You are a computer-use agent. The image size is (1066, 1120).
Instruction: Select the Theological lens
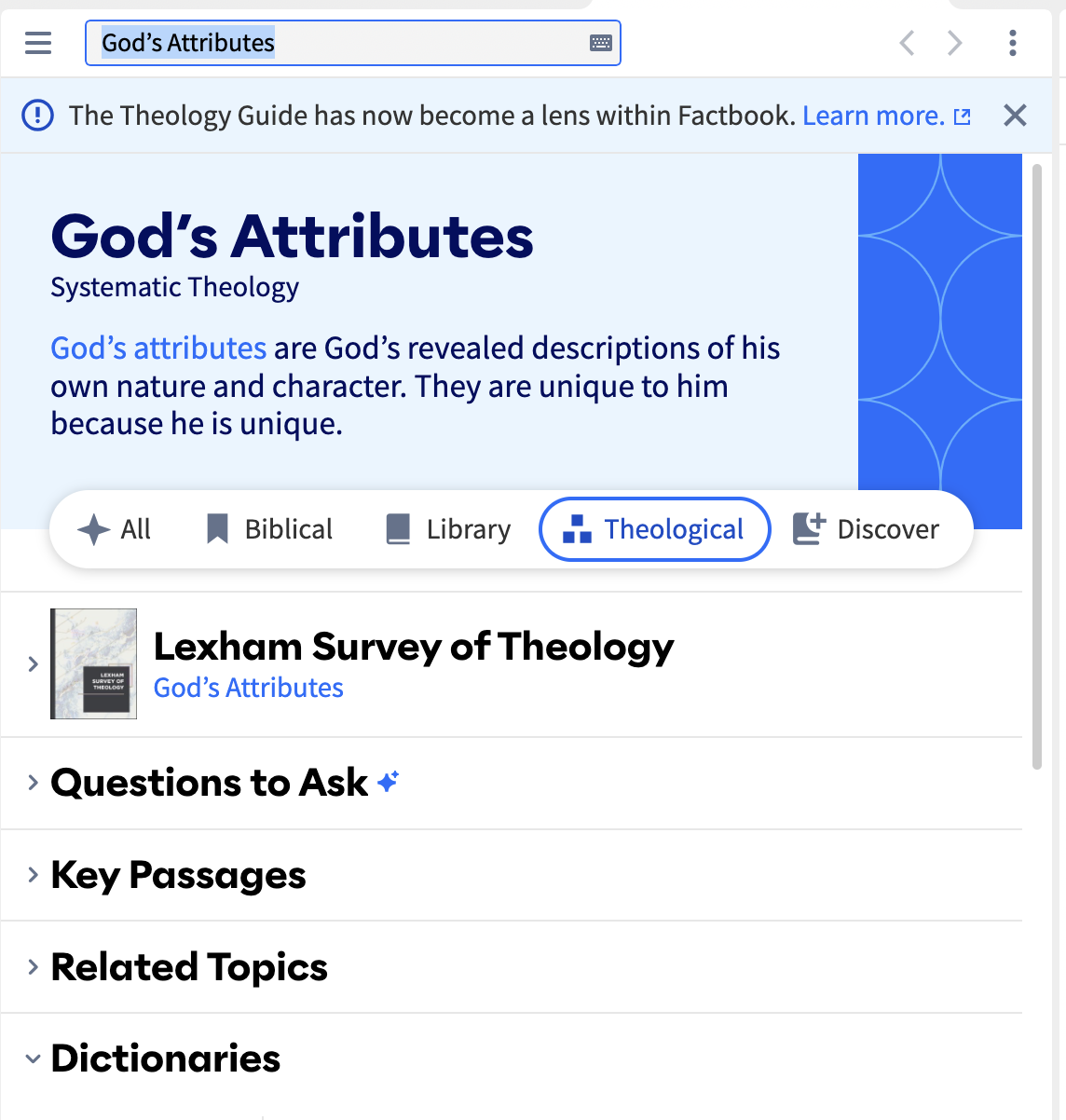click(654, 529)
